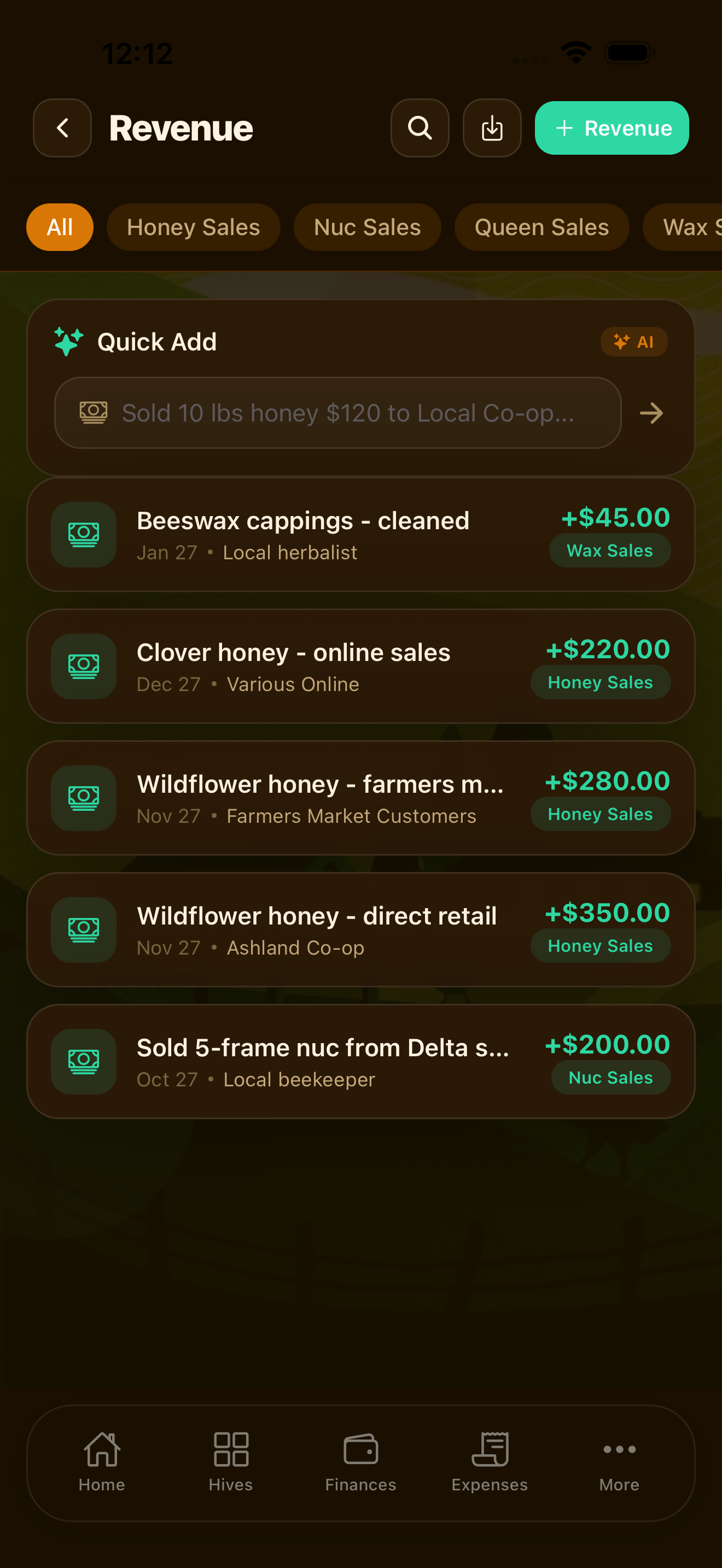
Task: Tap the export download icon
Action: point(492,128)
